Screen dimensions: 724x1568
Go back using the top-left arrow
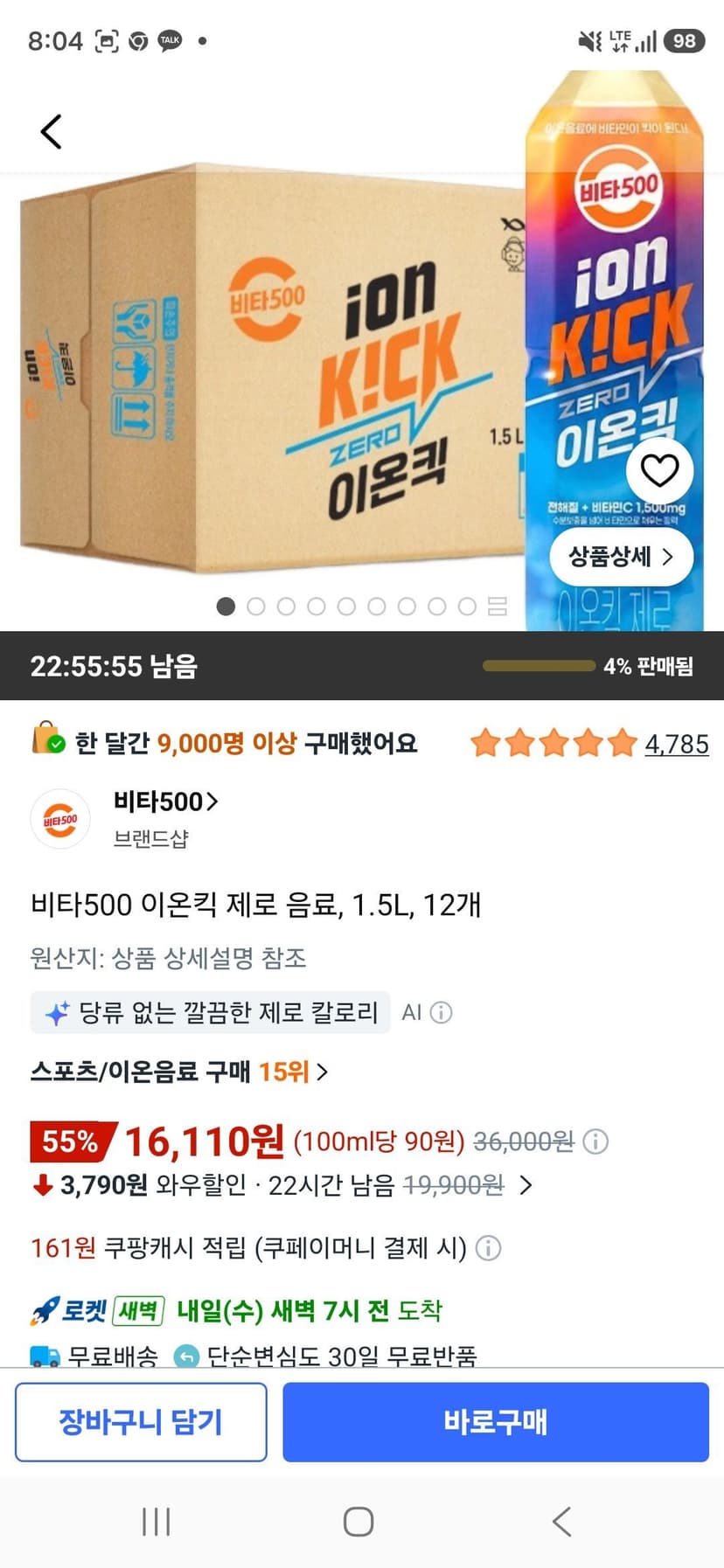click(x=52, y=132)
